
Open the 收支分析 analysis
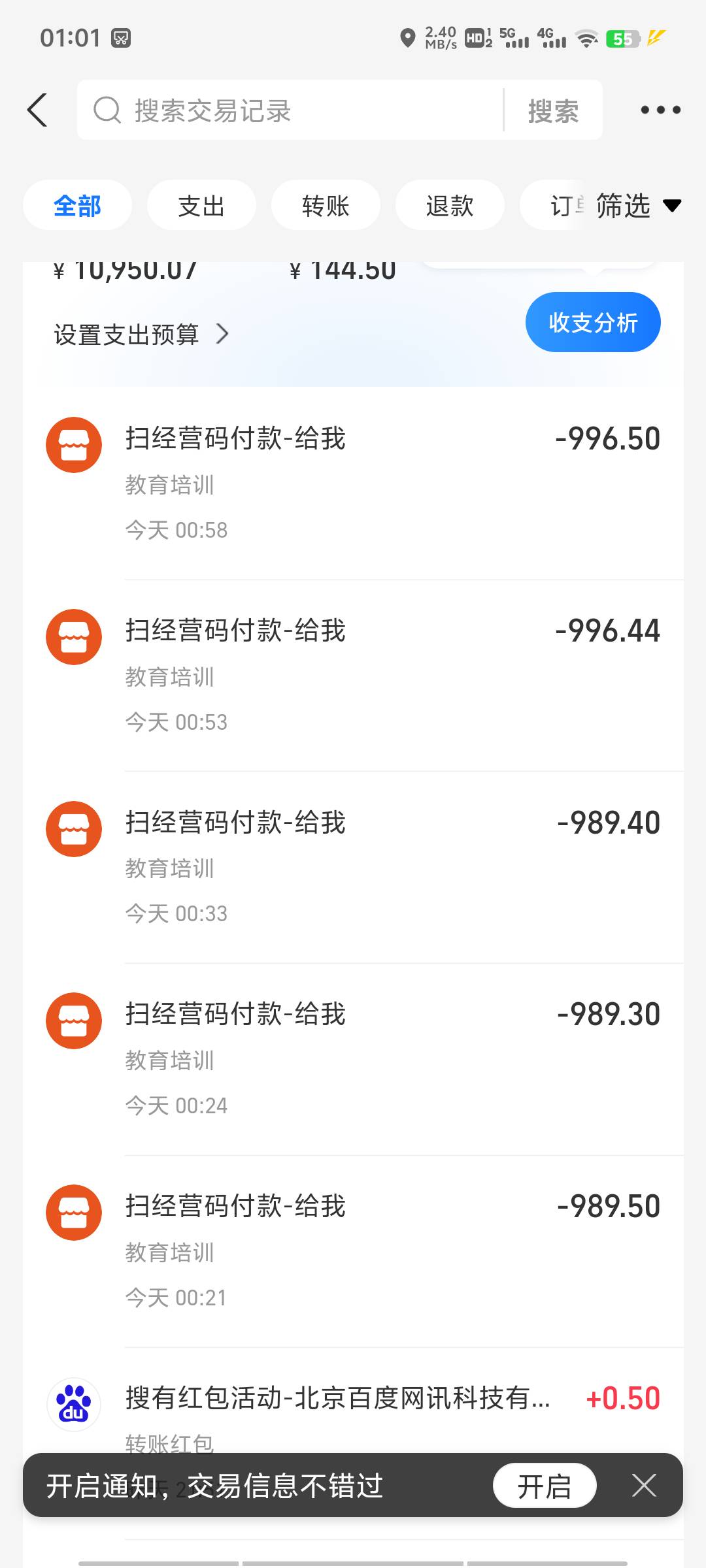tap(592, 322)
